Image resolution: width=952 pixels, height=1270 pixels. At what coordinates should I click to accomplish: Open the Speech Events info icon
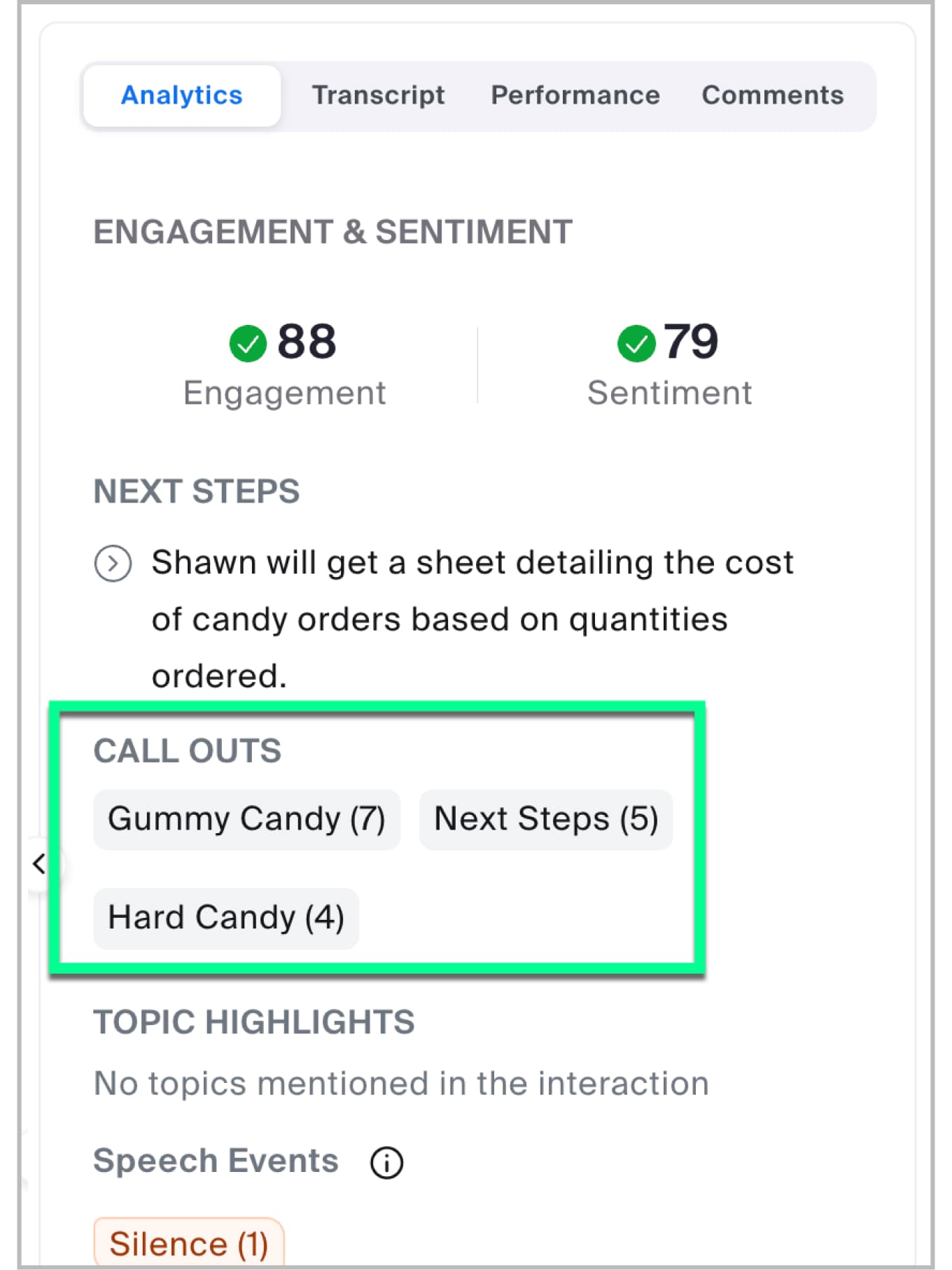coord(386,1163)
